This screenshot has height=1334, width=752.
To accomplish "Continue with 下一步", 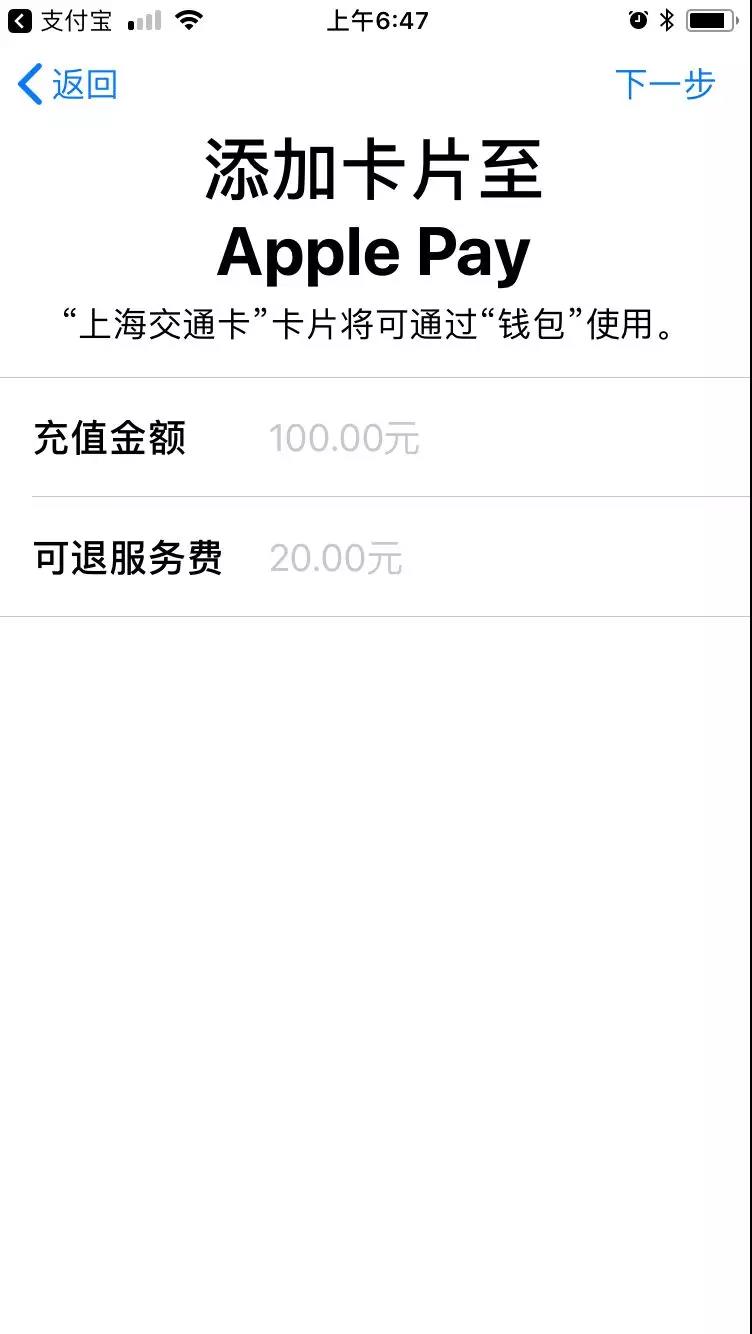I will (664, 85).
